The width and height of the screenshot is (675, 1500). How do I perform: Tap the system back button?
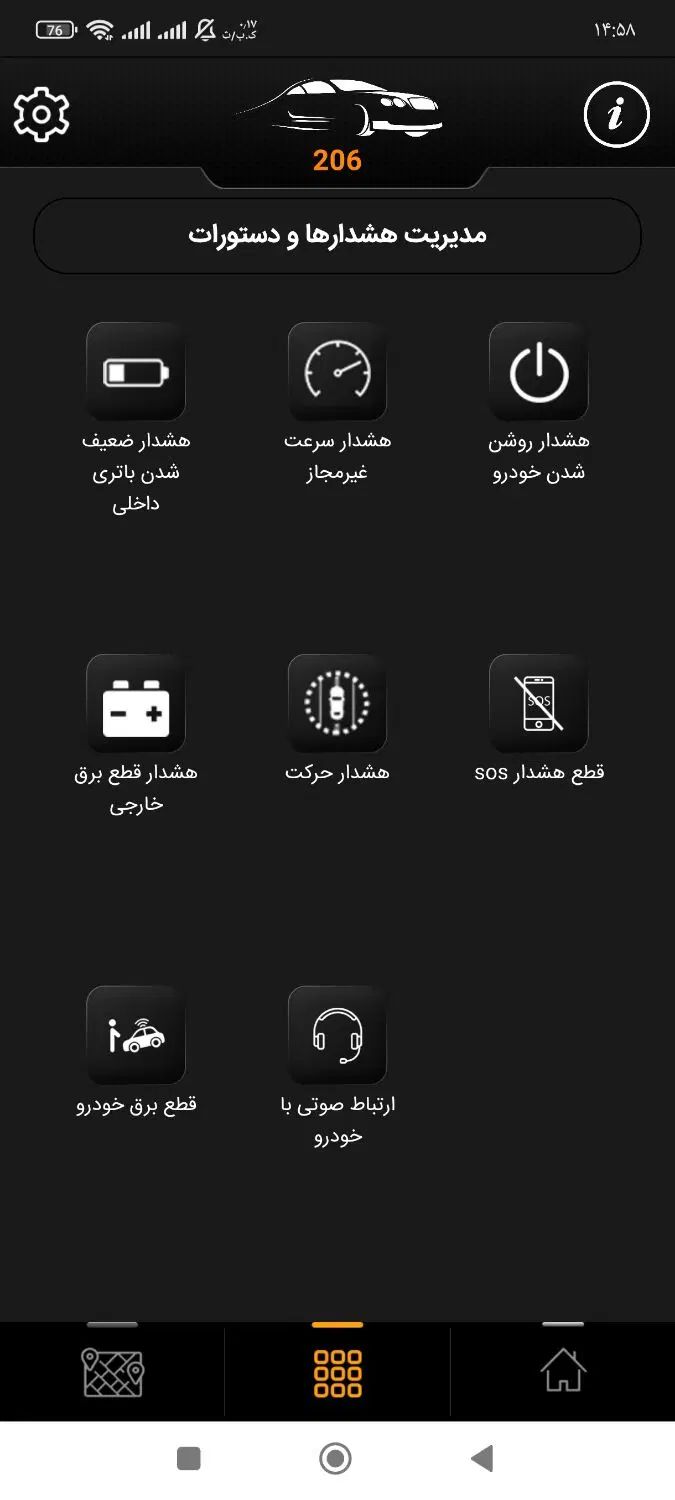pyautogui.click(x=483, y=1458)
